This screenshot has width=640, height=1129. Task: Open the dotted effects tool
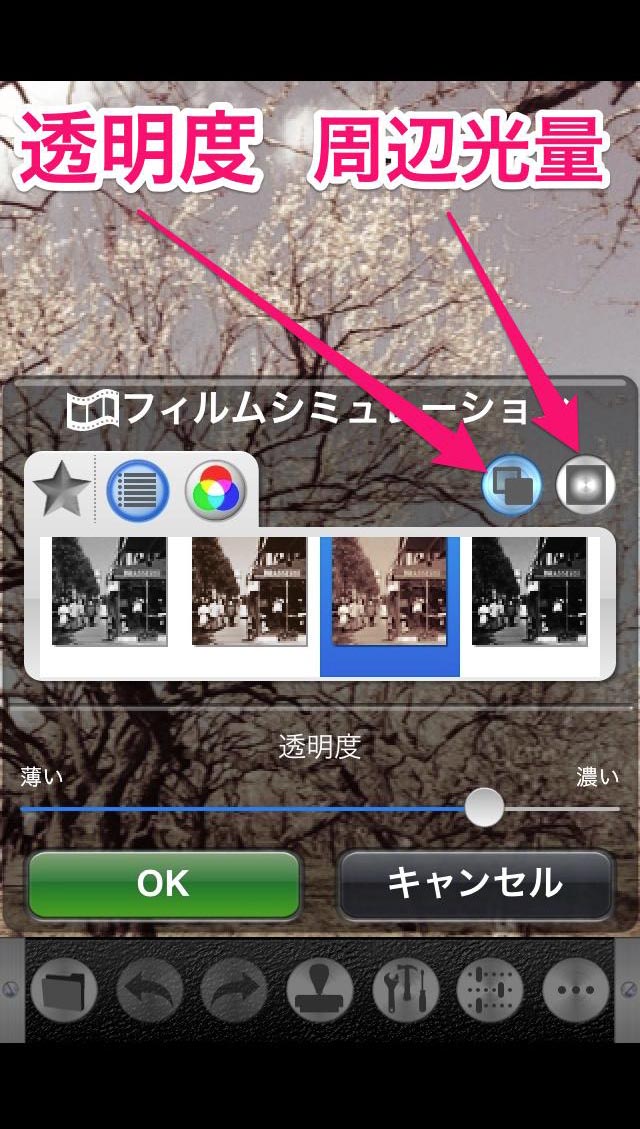[490, 990]
